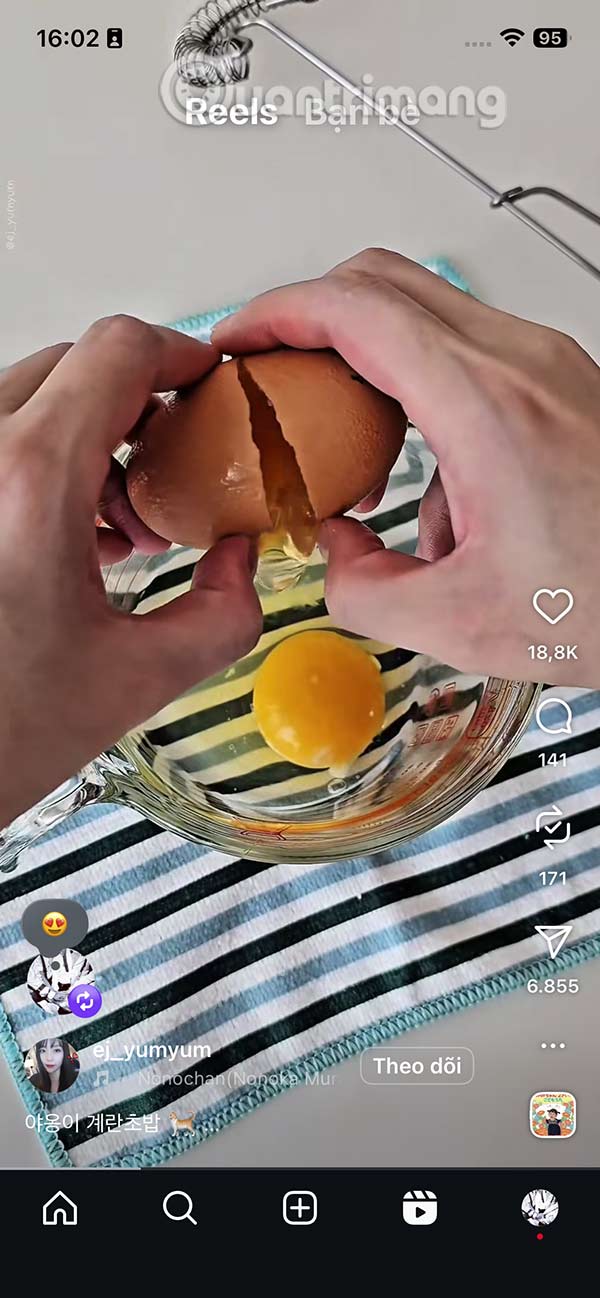Open the three-dot more options menu
The image size is (600, 1298).
pos(552,1046)
